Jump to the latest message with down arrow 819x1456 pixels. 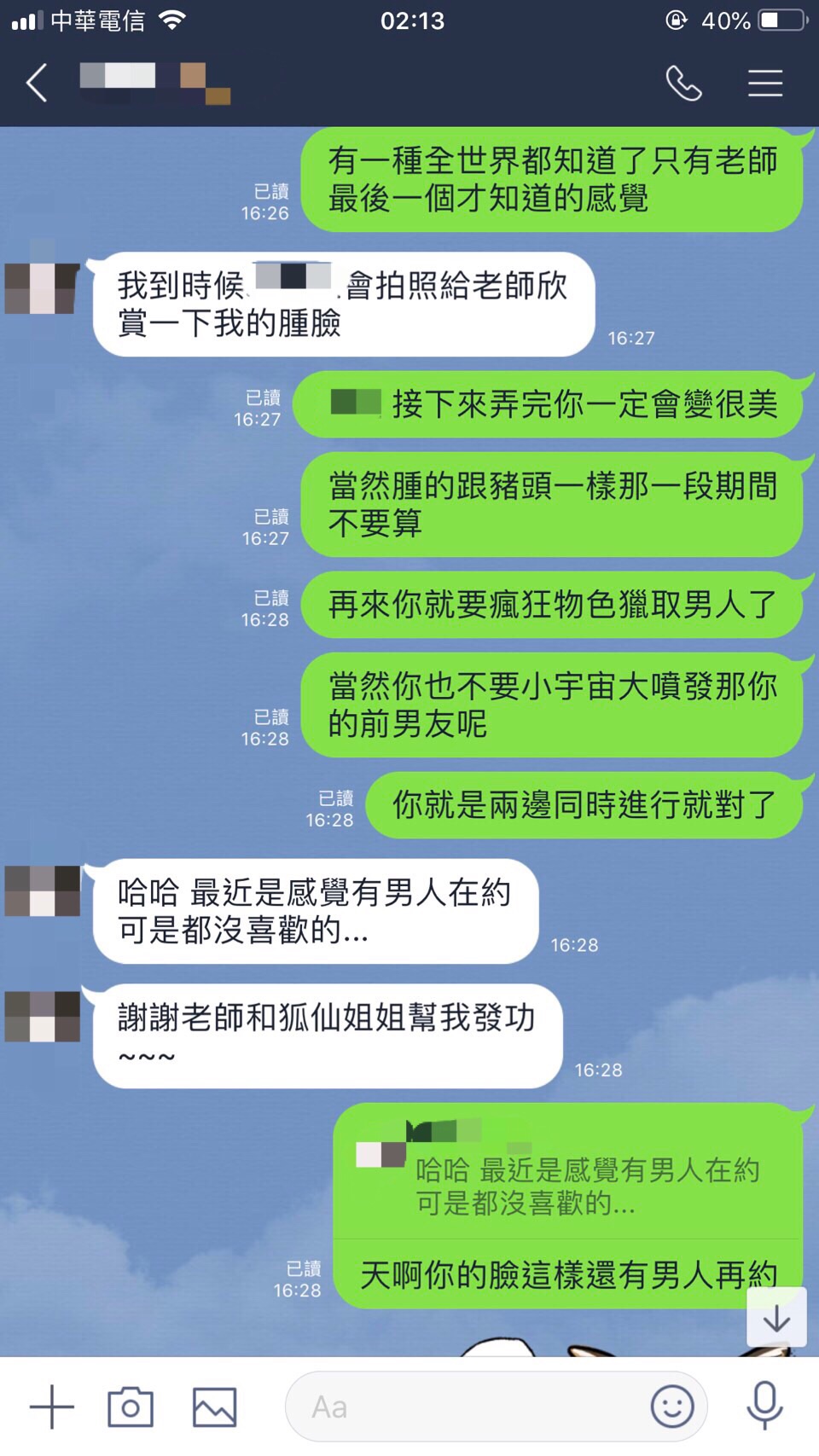[776, 1318]
